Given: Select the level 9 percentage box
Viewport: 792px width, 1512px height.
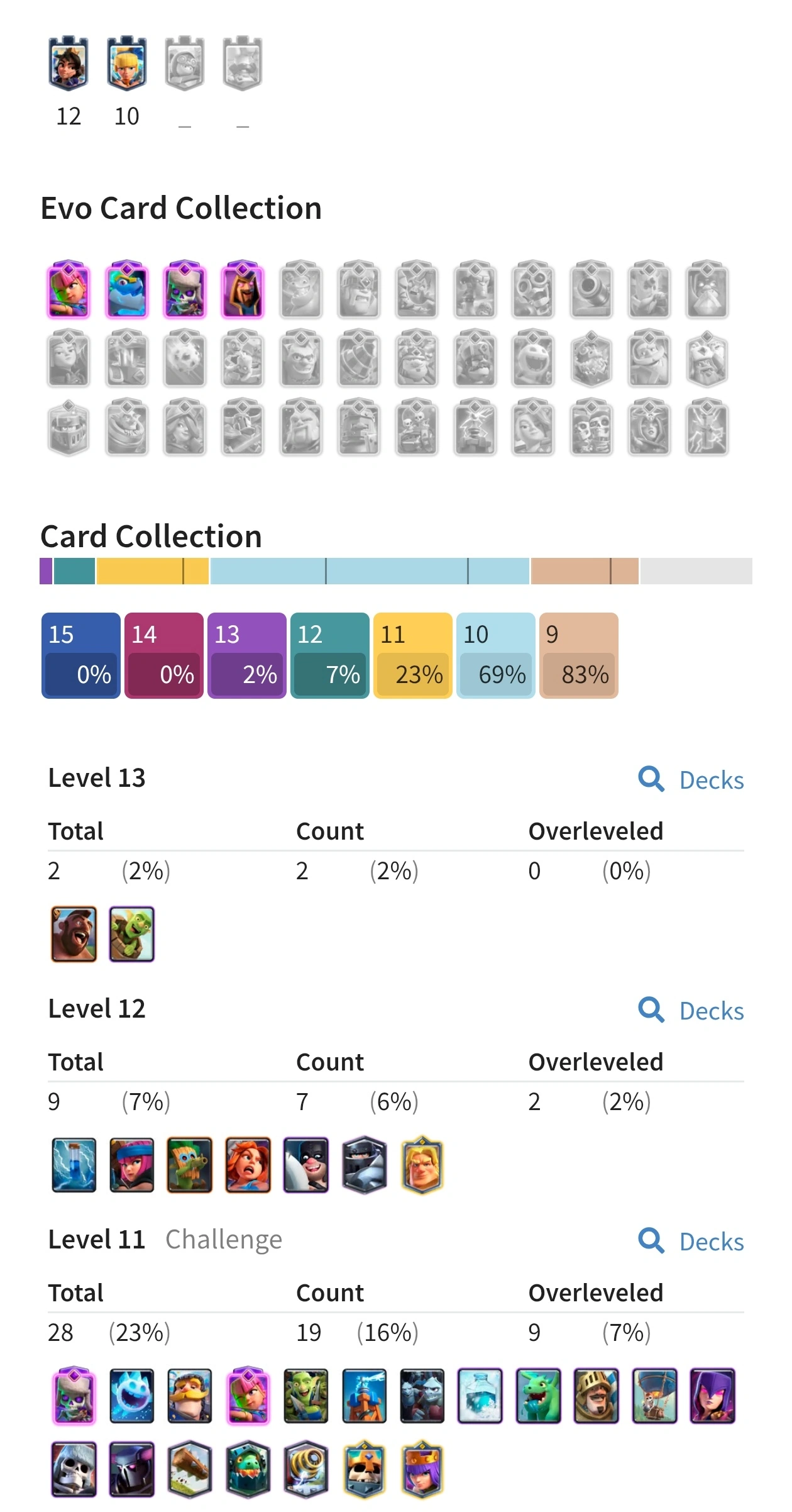Looking at the screenshot, I should click(578, 655).
